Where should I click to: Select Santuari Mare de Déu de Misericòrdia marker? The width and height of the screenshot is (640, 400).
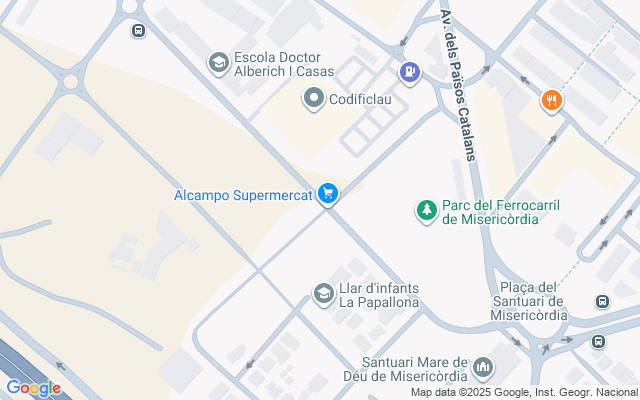click(484, 368)
